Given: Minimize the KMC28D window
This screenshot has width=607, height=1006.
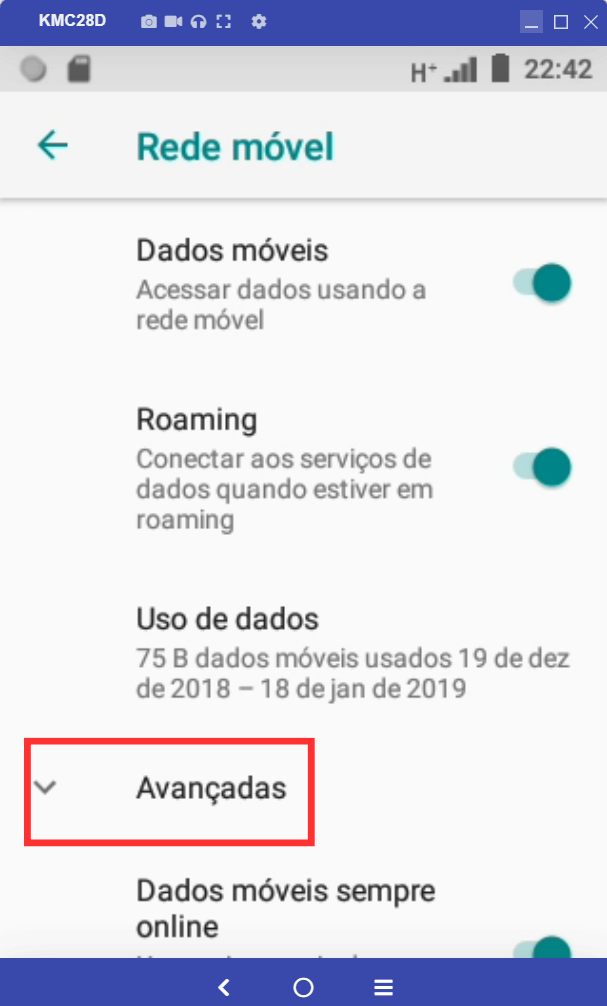Looking at the screenshot, I should 531,22.
